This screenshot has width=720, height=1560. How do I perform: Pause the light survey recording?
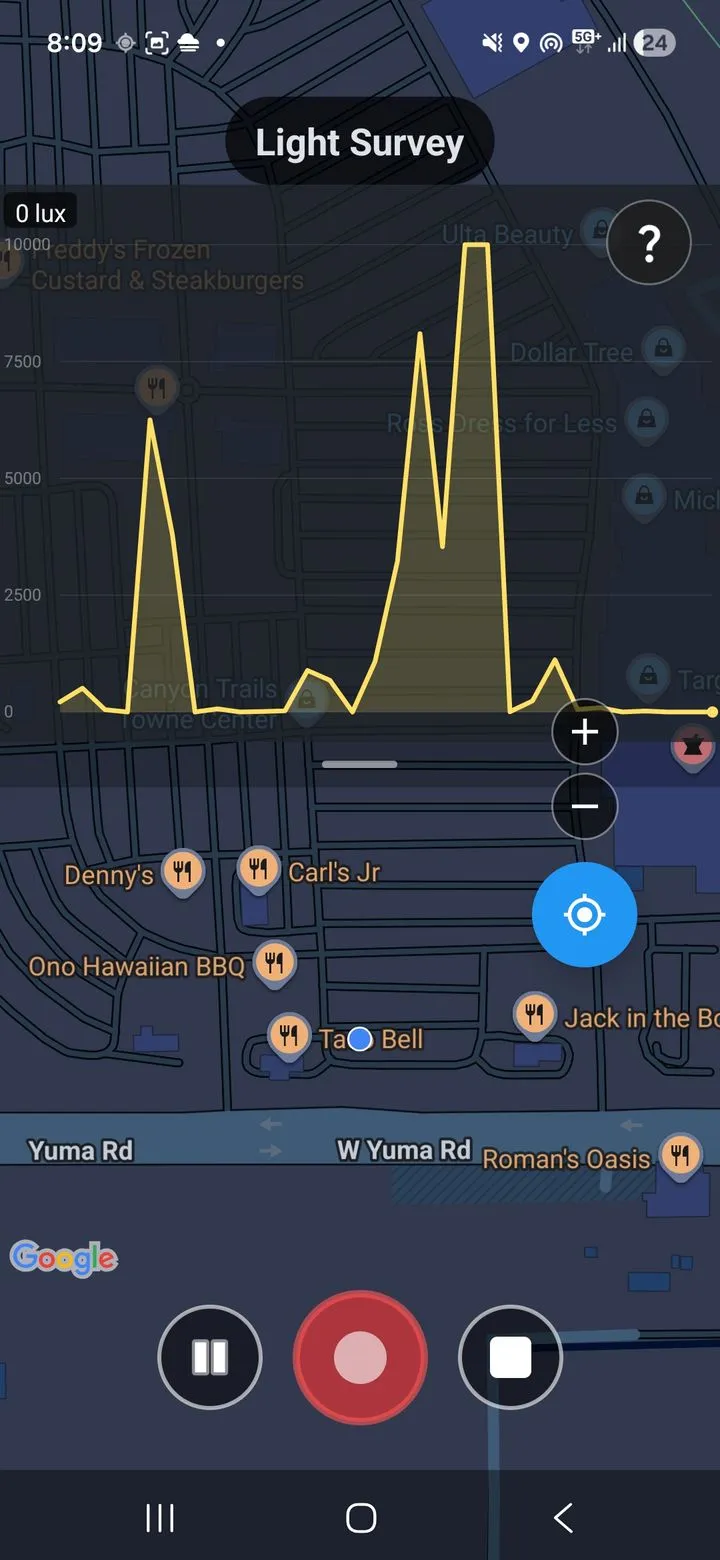(210, 1357)
